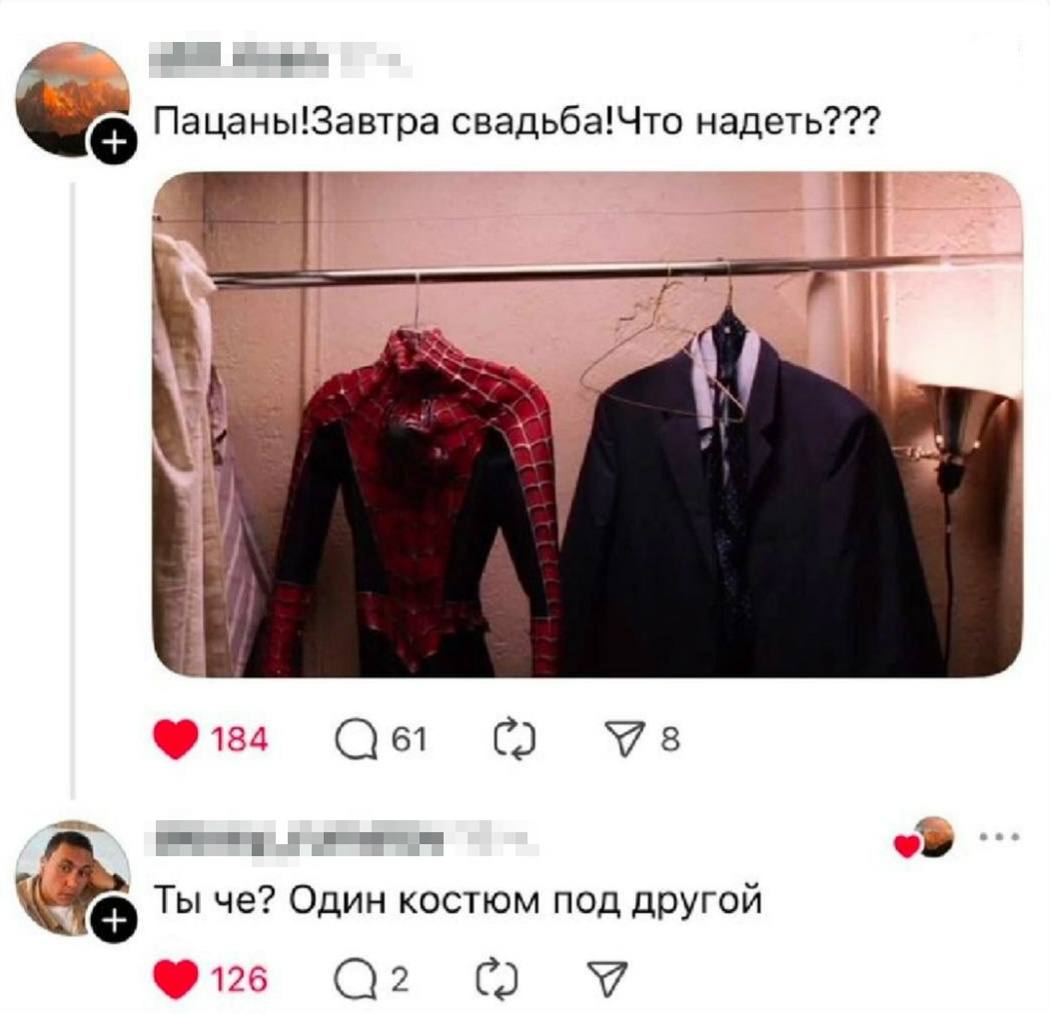The width and height of the screenshot is (1050, 1014).
Task: Share the wedding outfit post
Action: point(630,741)
